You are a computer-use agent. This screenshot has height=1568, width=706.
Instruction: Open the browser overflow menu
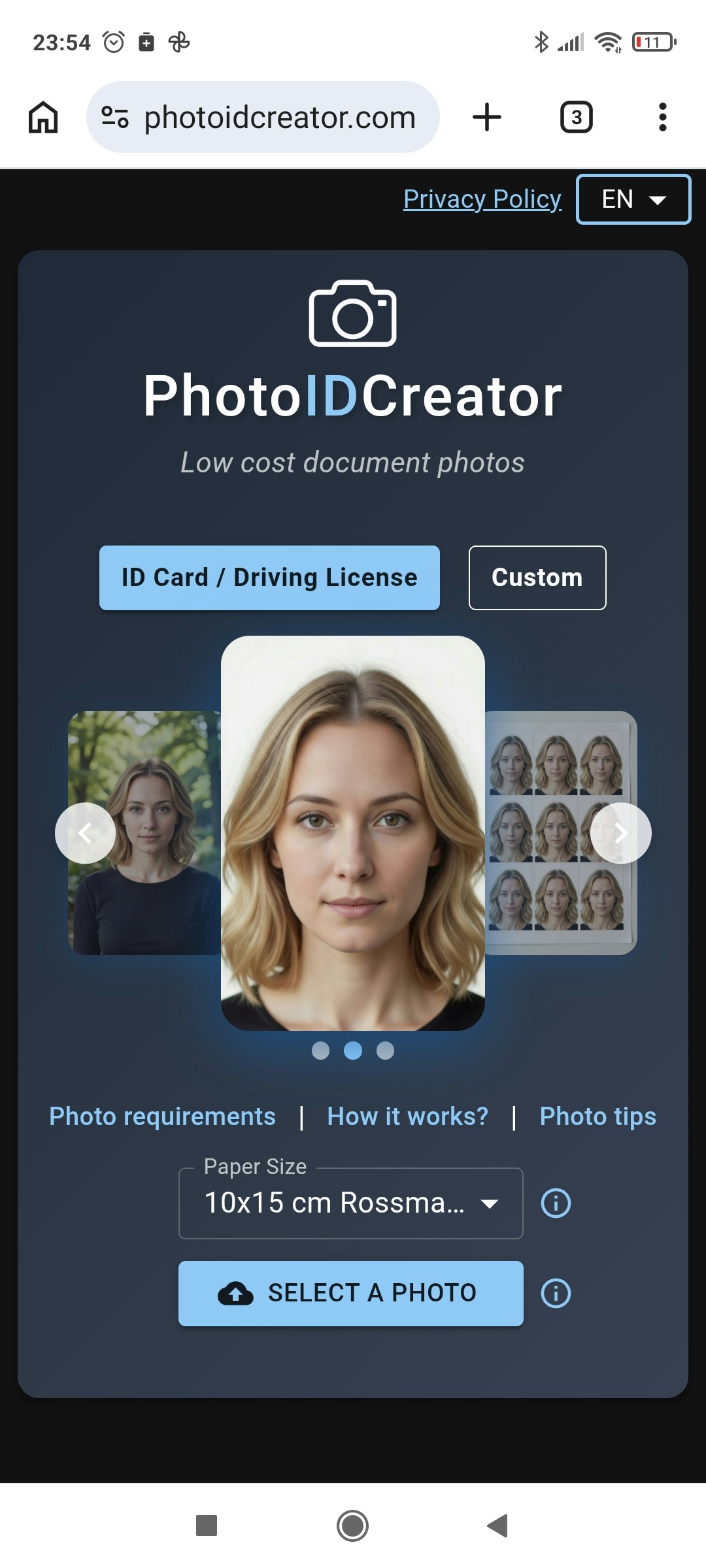click(662, 118)
